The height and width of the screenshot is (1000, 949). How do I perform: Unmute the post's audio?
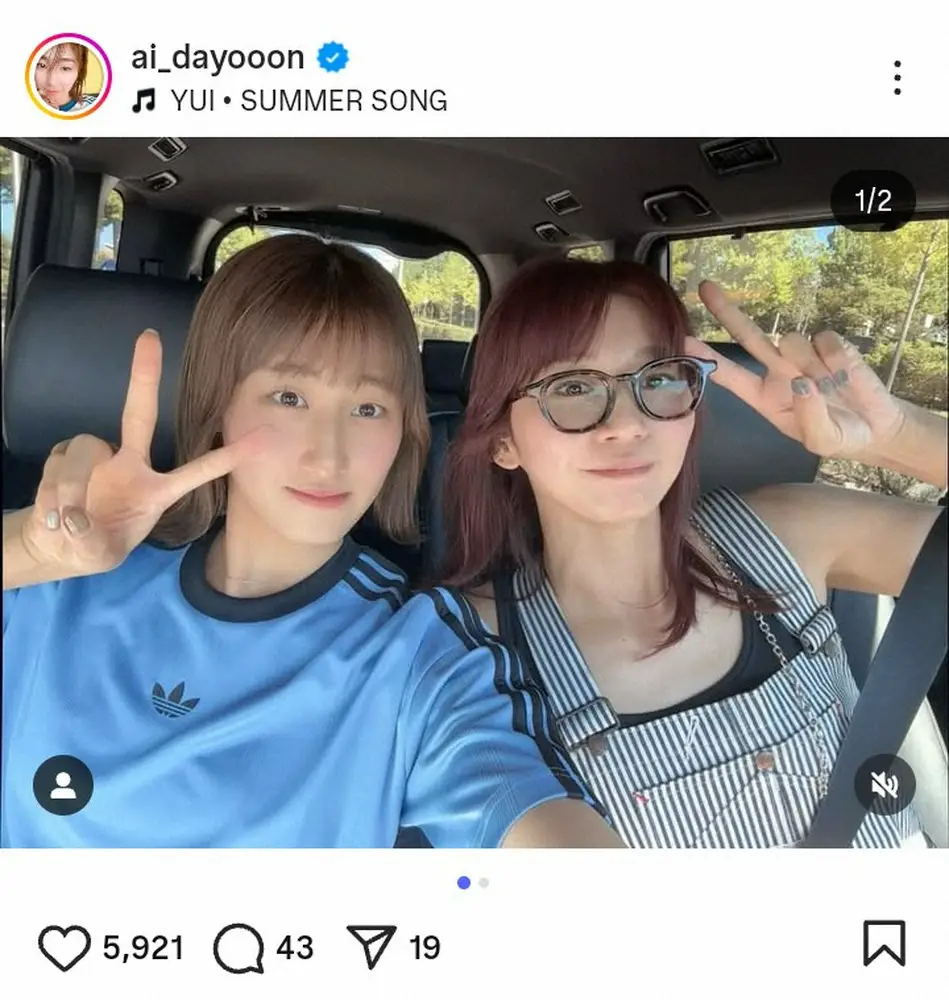coord(884,785)
